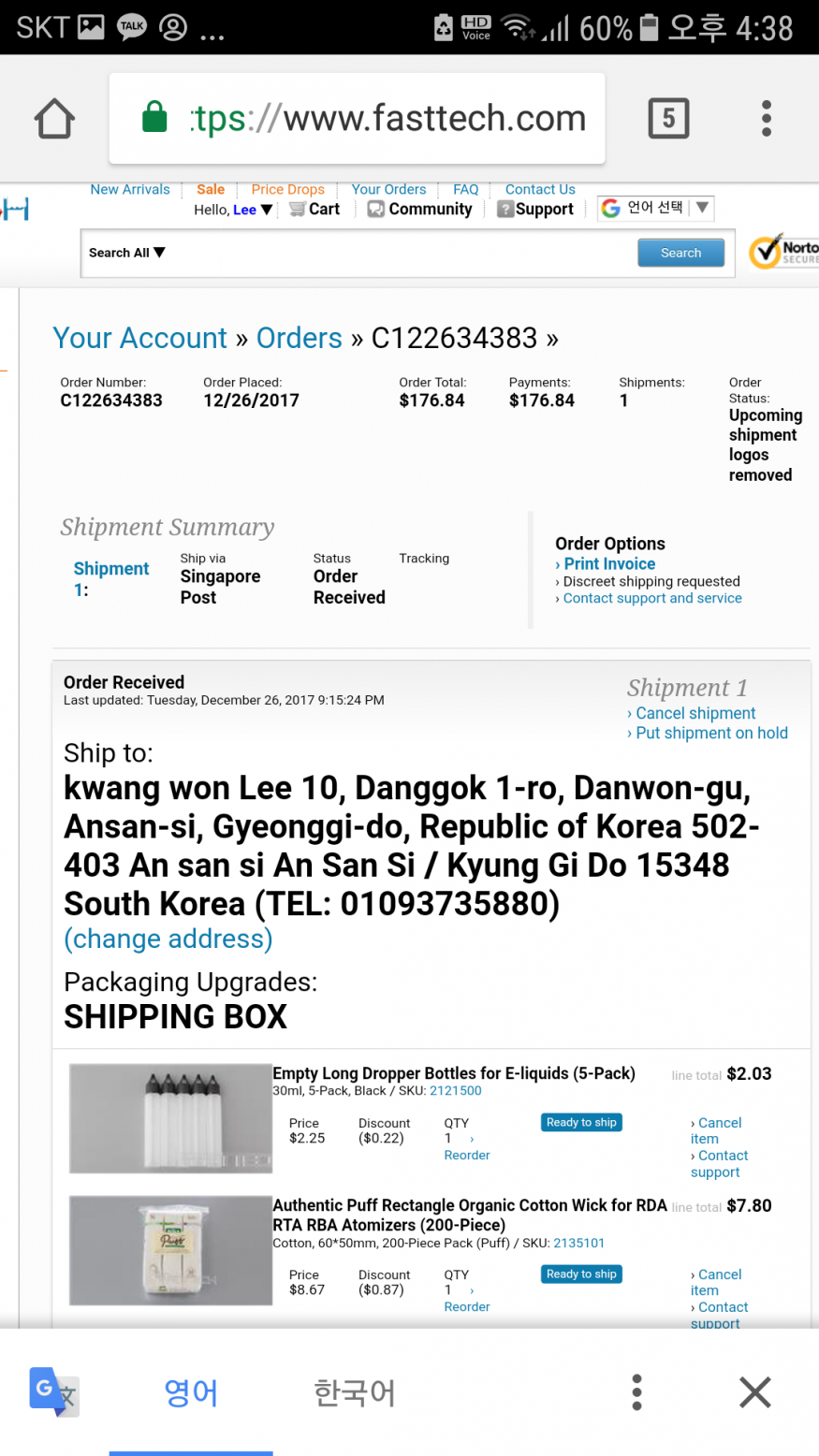The image size is (819, 1456).
Task: Open the browser tab switcher
Action: coord(668,119)
